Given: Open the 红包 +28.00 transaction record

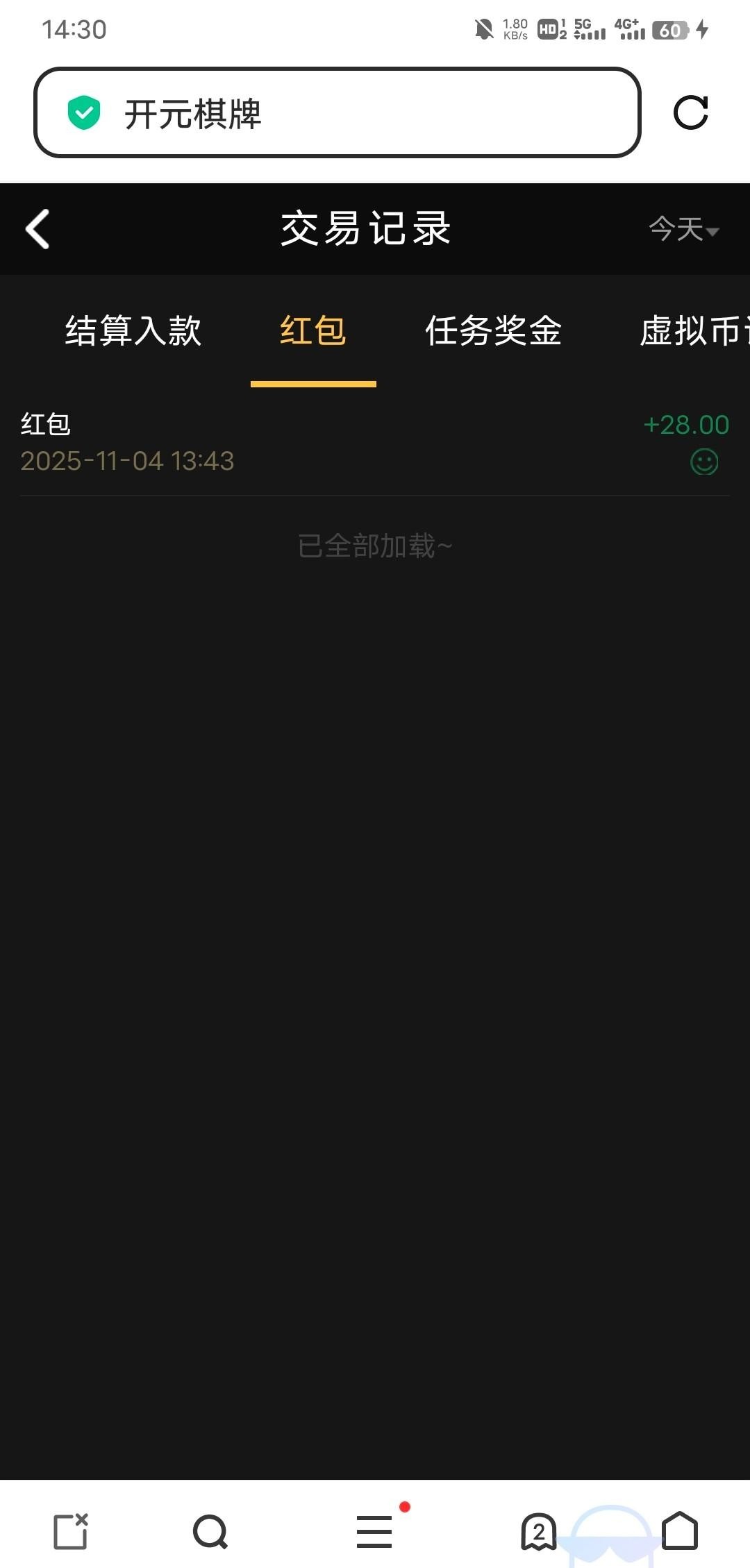Looking at the screenshot, I should pyautogui.click(x=375, y=443).
